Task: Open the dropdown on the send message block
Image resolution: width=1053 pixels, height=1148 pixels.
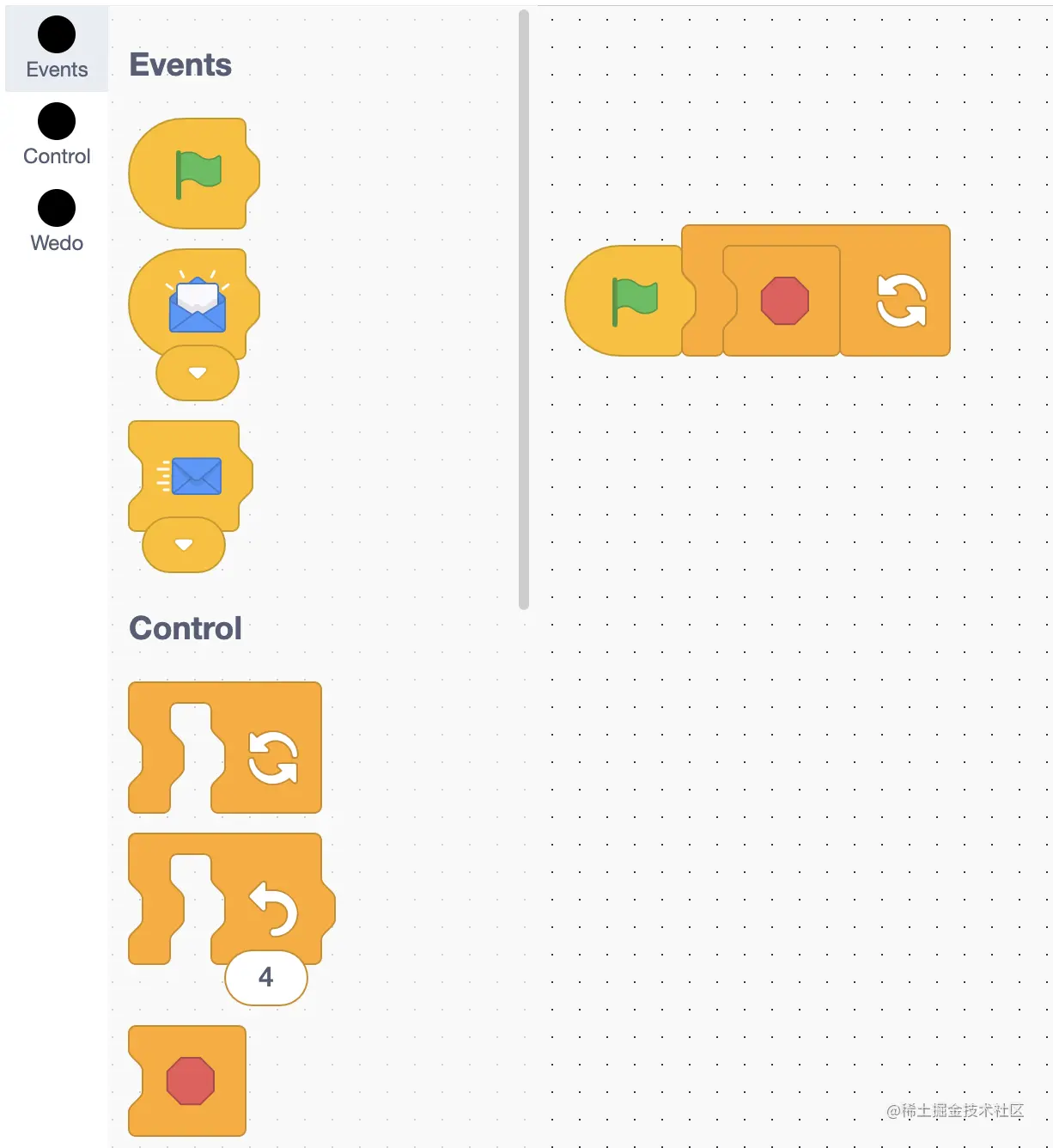Action: click(184, 545)
